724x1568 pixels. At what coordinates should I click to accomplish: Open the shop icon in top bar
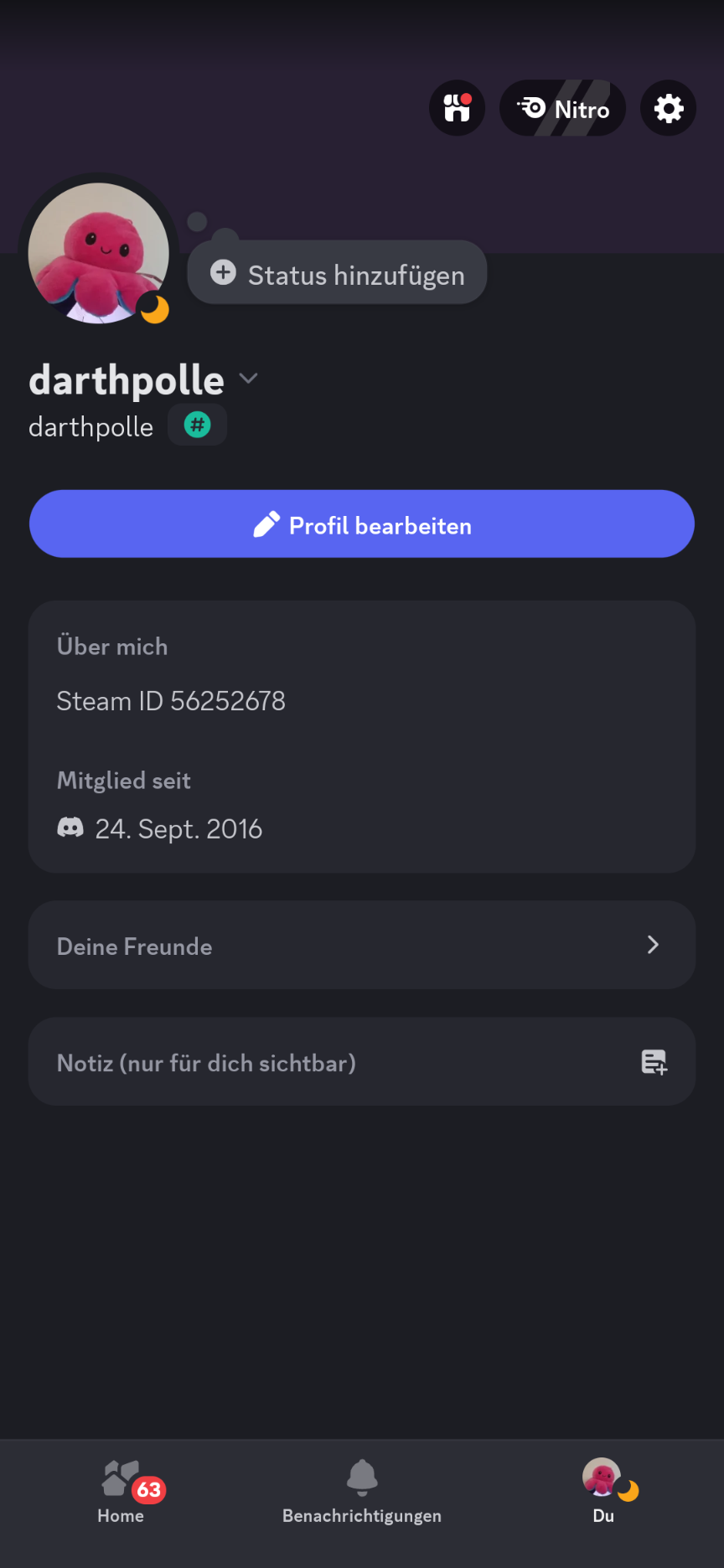pos(458,108)
